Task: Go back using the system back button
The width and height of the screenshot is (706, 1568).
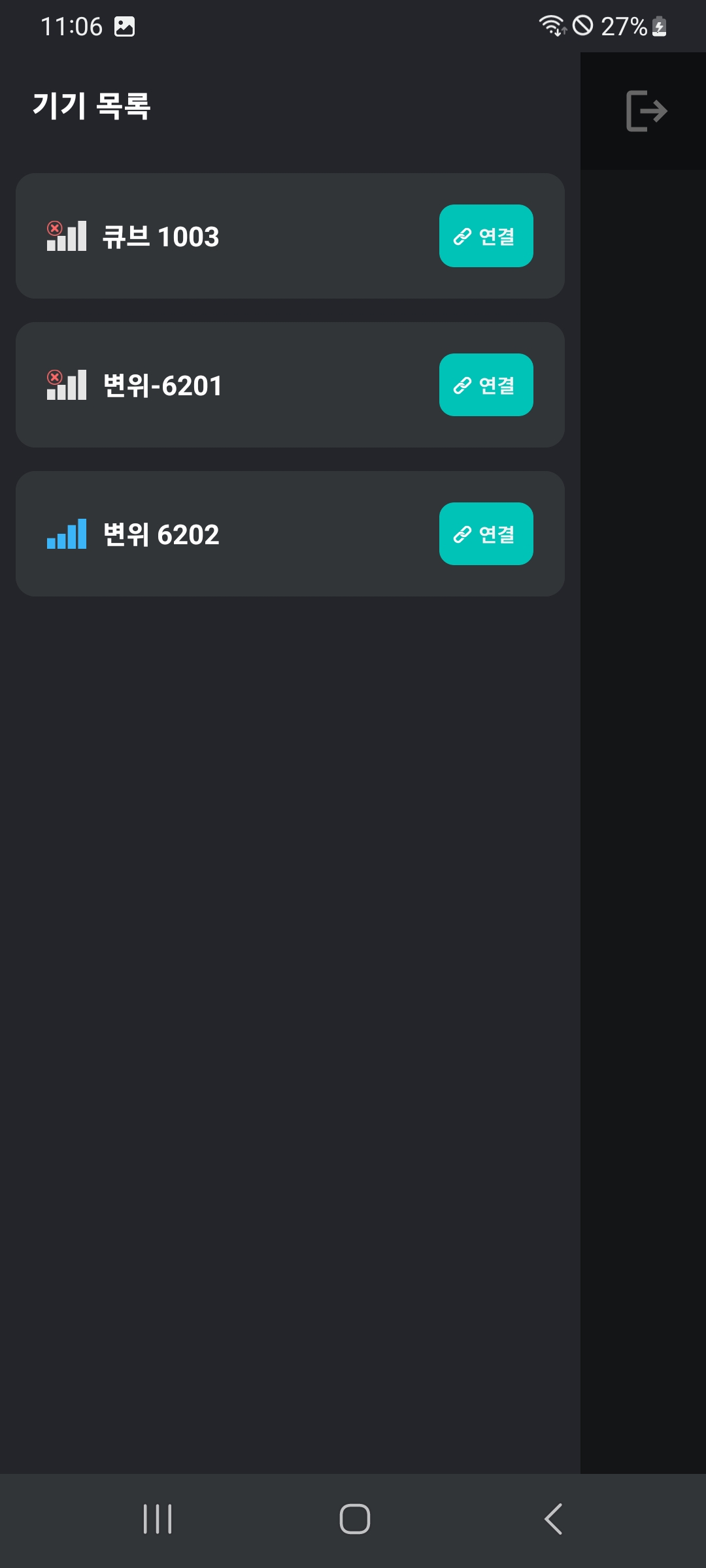Action: (x=553, y=1519)
